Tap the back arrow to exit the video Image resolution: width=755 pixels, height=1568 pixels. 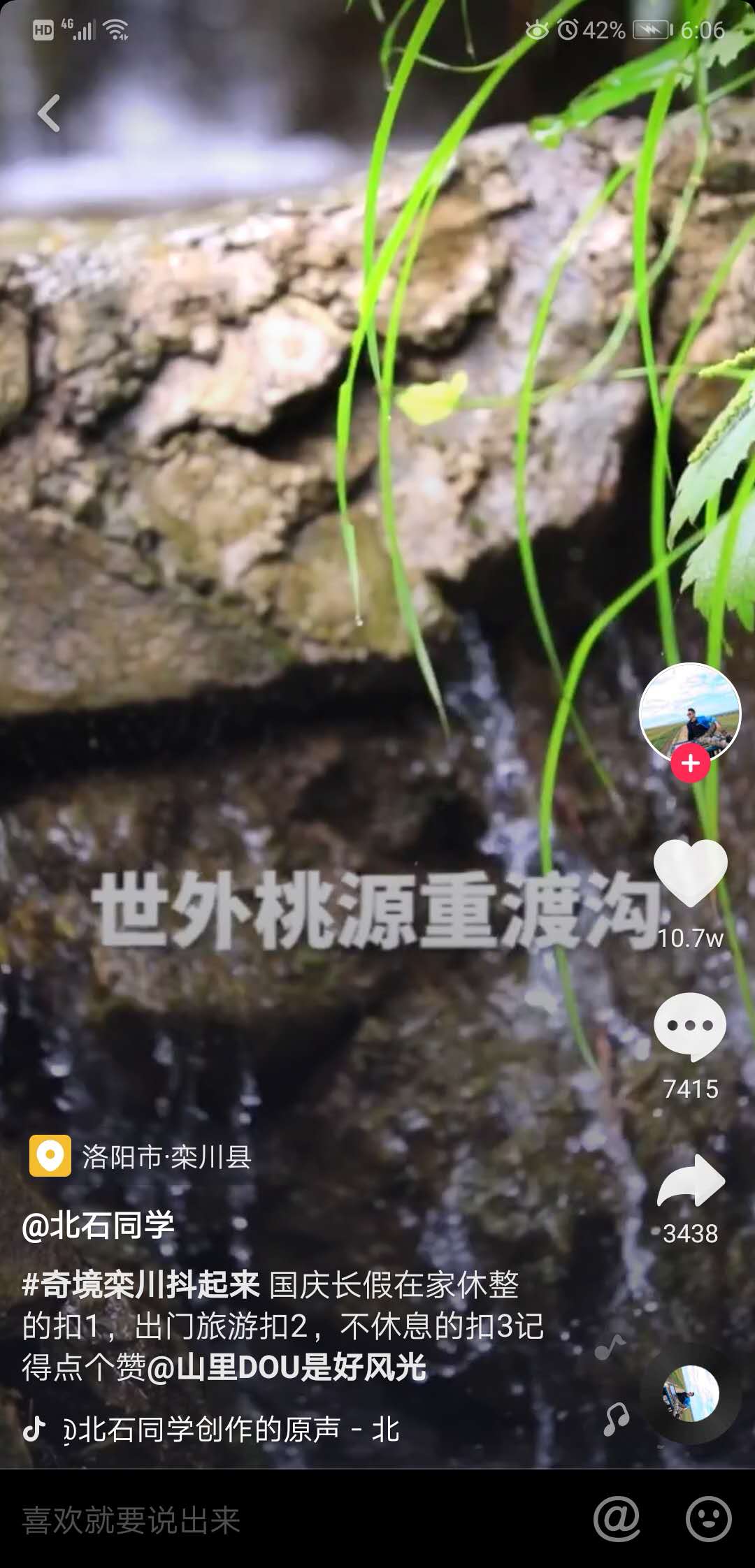tap(48, 114)
